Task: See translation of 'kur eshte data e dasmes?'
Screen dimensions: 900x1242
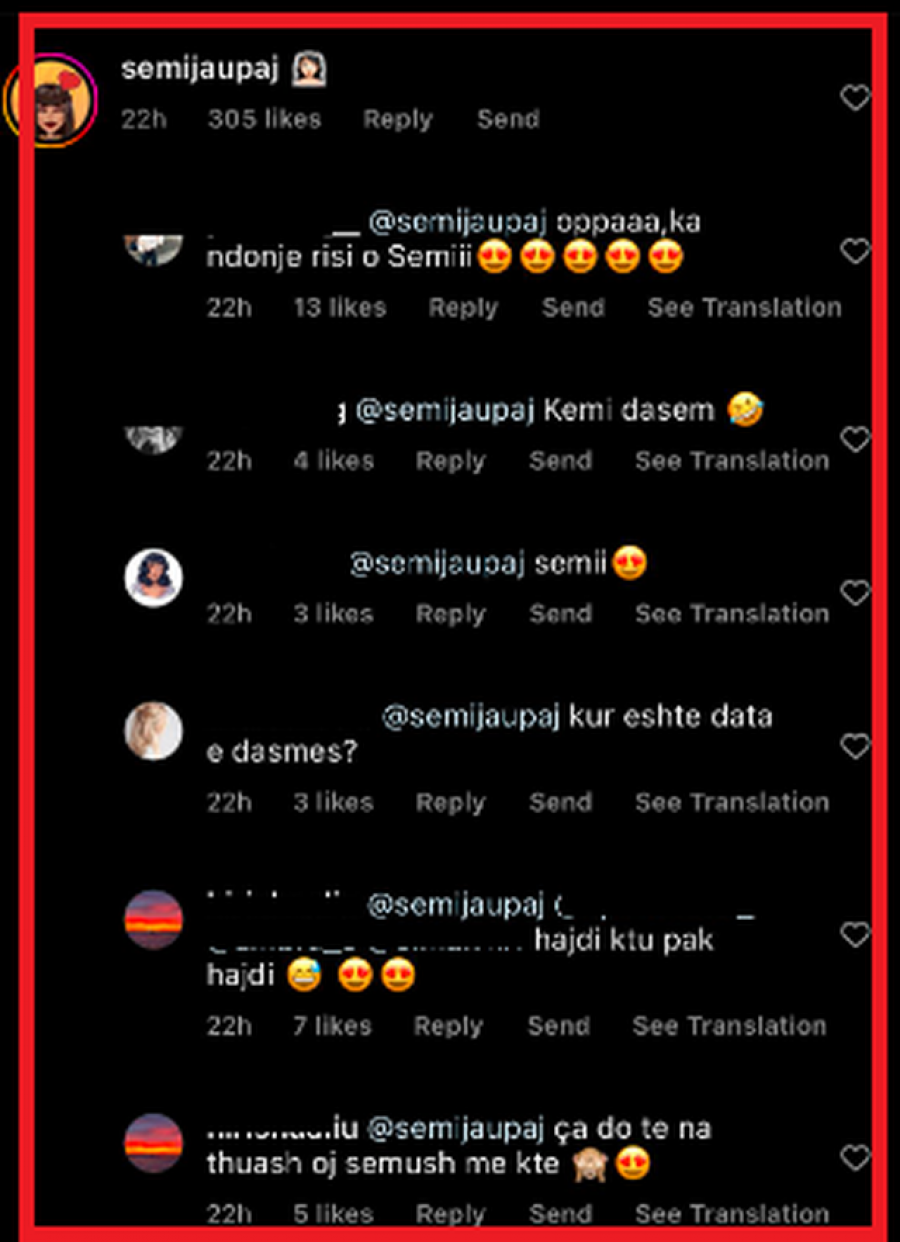Action: click(x=732, y=802)
